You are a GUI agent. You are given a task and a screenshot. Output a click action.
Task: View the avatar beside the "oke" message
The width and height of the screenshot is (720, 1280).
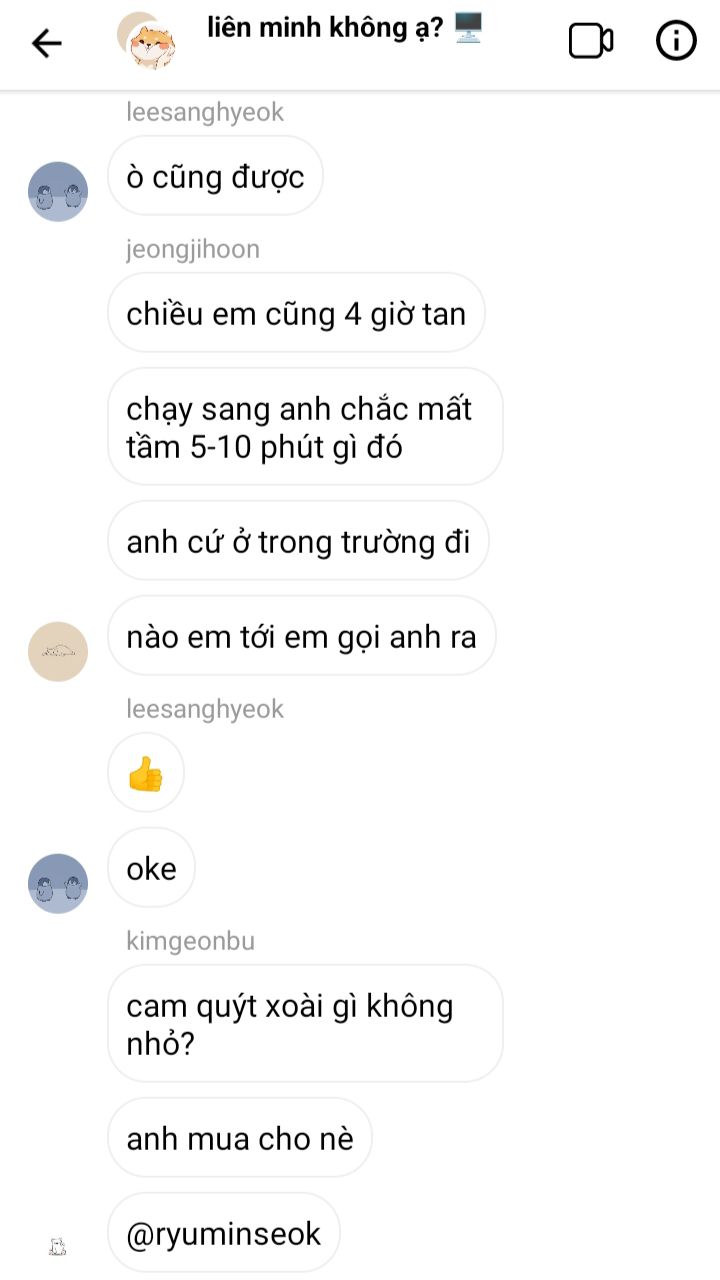tap(58, 883)
